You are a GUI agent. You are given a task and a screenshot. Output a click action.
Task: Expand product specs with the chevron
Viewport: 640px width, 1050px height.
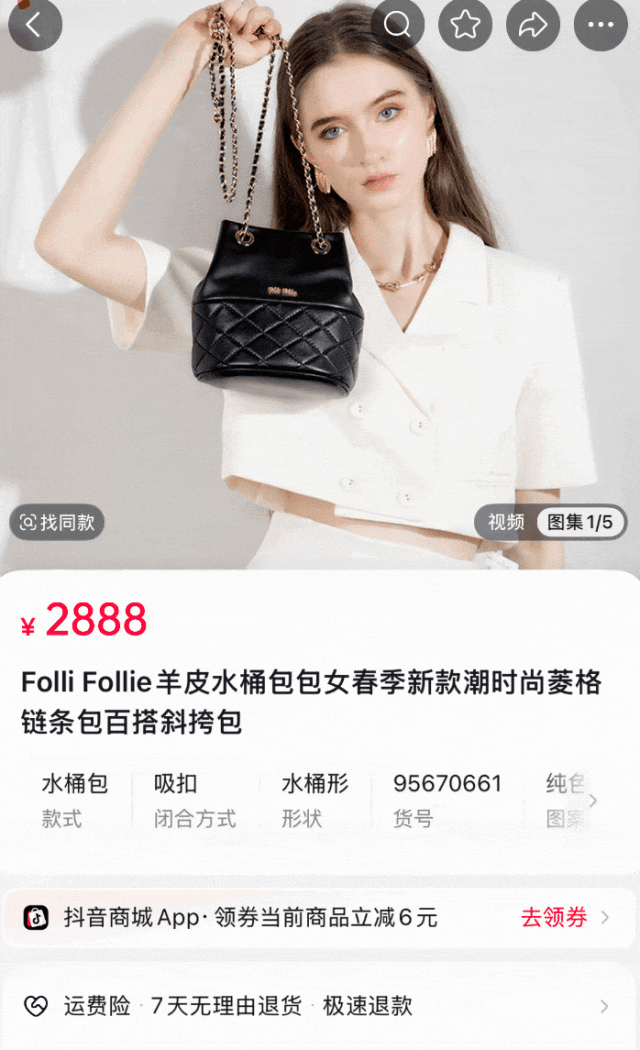coord(593,801)
